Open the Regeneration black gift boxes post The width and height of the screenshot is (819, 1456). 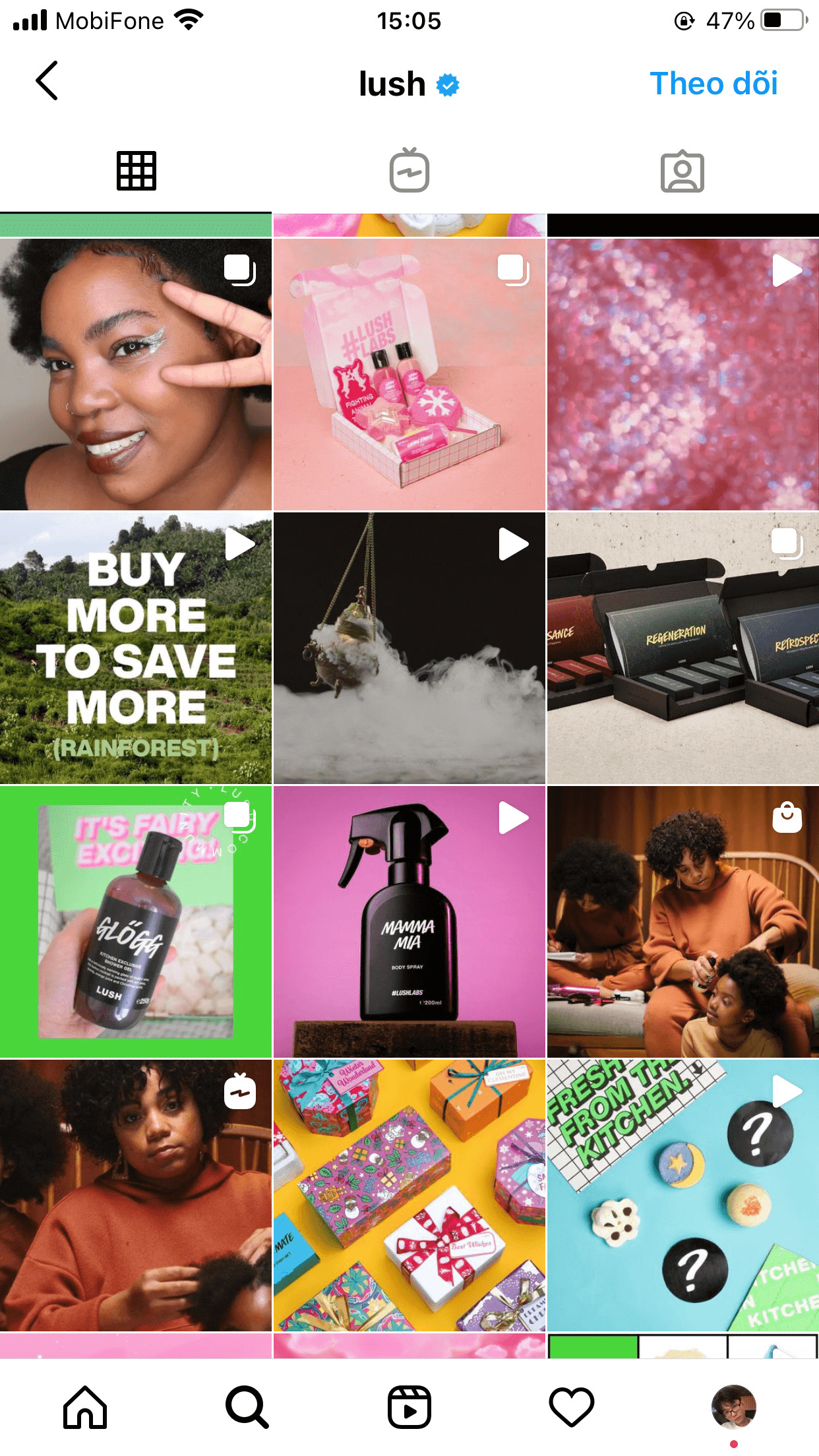click(682, 648)
